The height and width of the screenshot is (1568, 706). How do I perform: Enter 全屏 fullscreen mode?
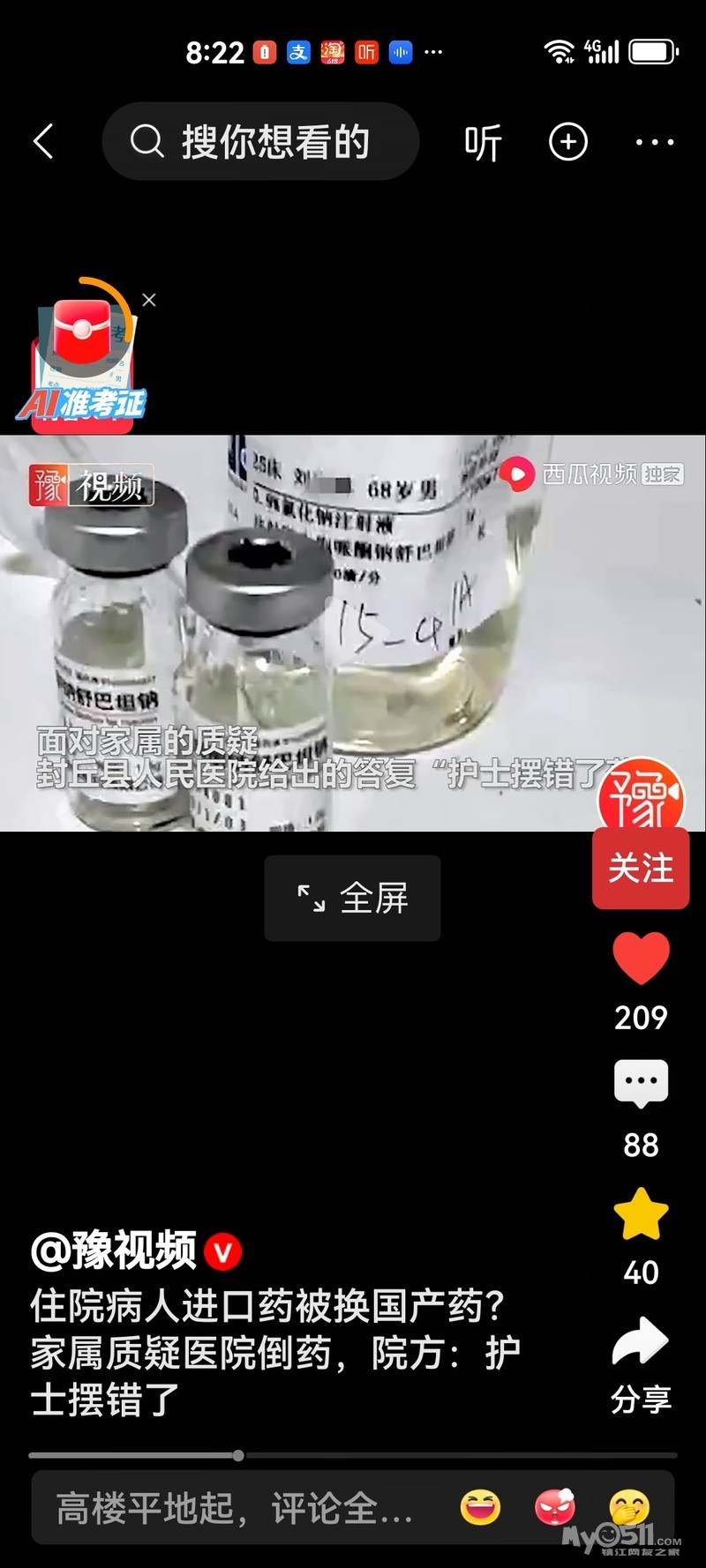(x=352, y=898)
